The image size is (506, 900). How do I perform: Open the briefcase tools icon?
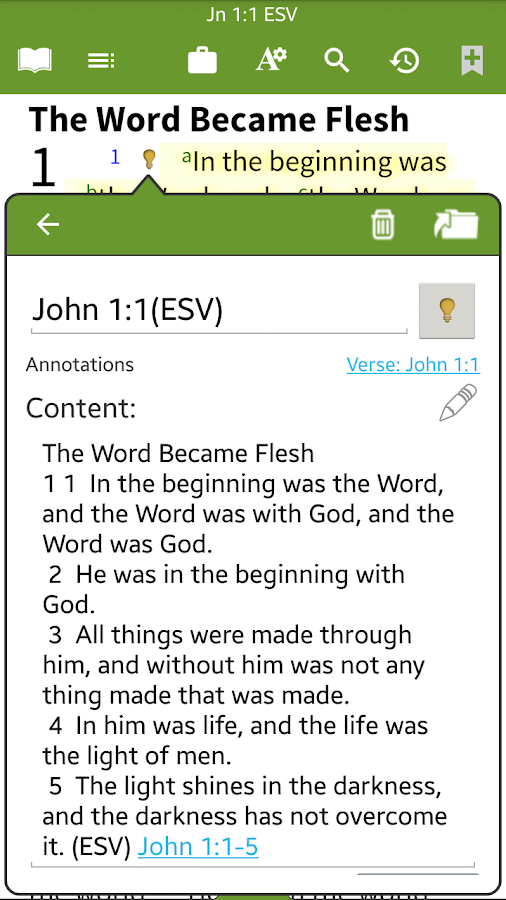point(202,60)
